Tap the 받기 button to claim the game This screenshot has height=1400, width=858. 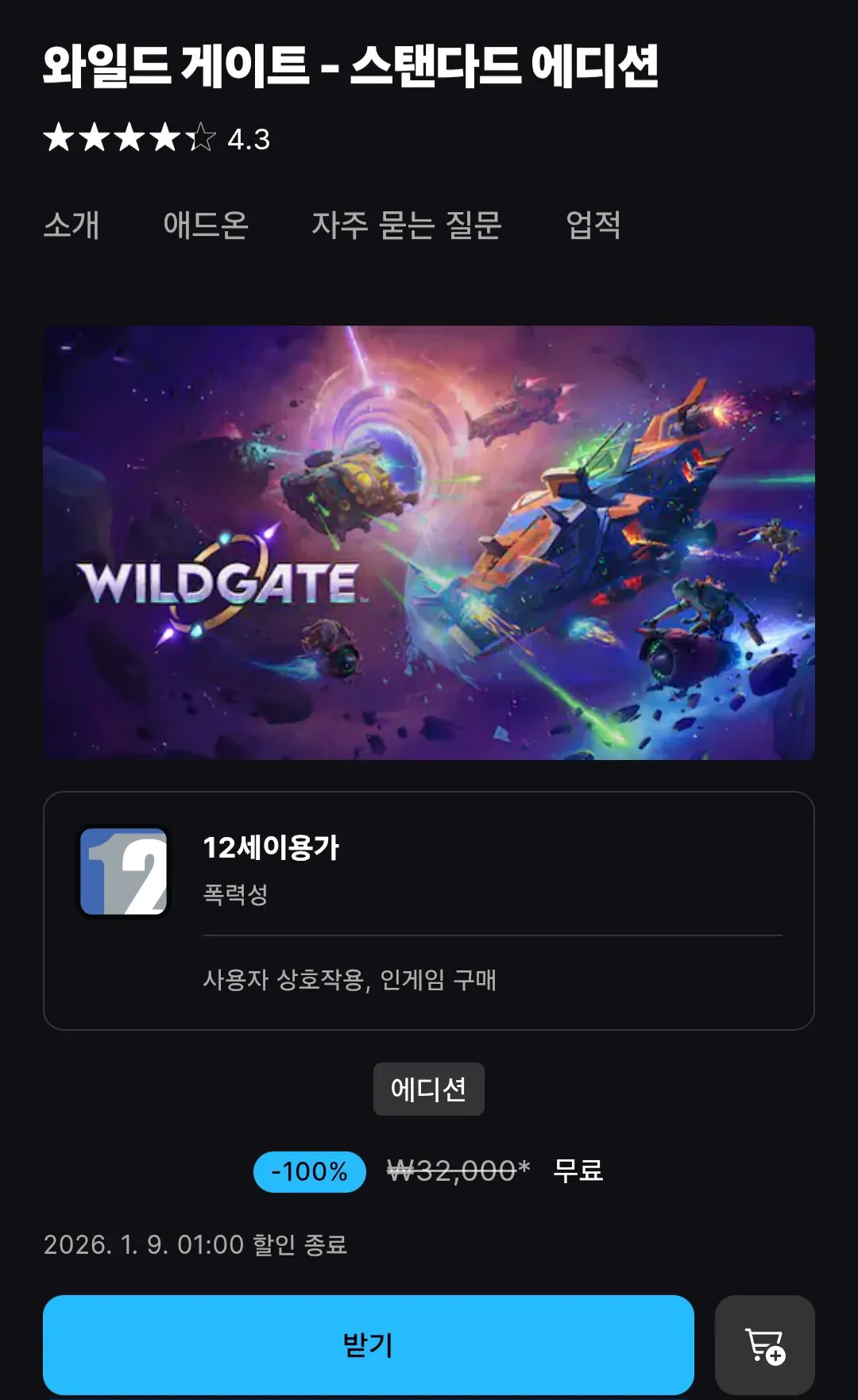point(368,1344)
